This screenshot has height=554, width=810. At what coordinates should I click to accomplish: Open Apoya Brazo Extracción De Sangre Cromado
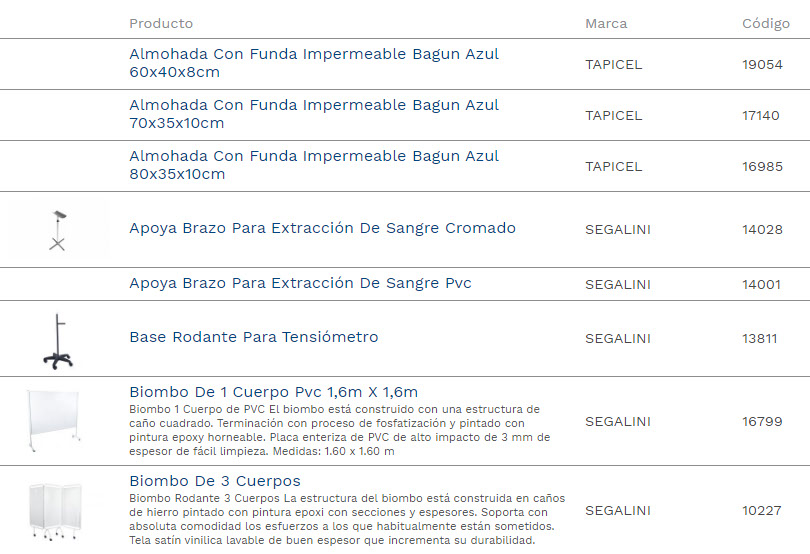pyautogui.click(x=322, y=228)
